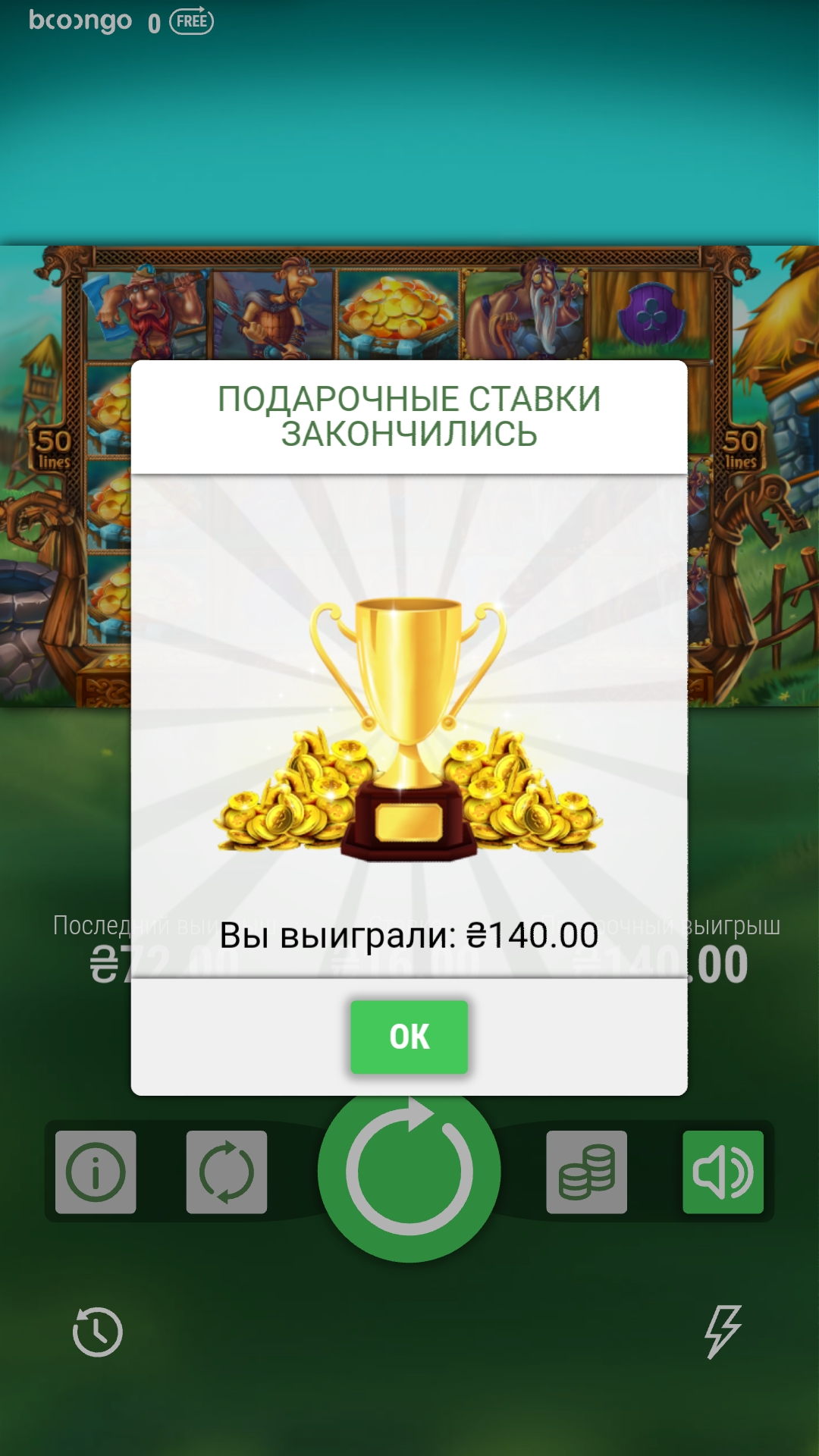819x1456 pixels.
Task: Confirm the gift bets dialog with OK
Action: (x=409, y=1037)
